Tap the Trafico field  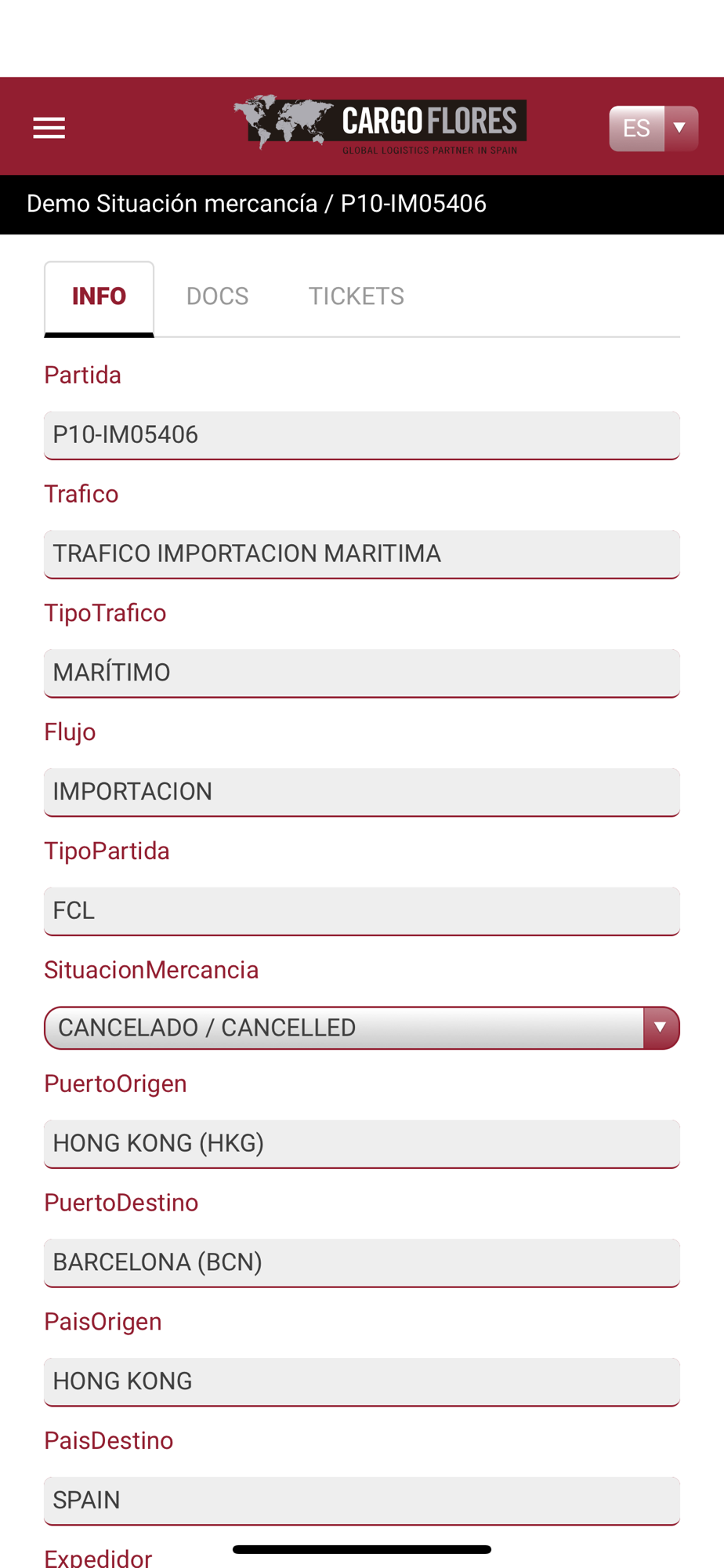[362, 554]
